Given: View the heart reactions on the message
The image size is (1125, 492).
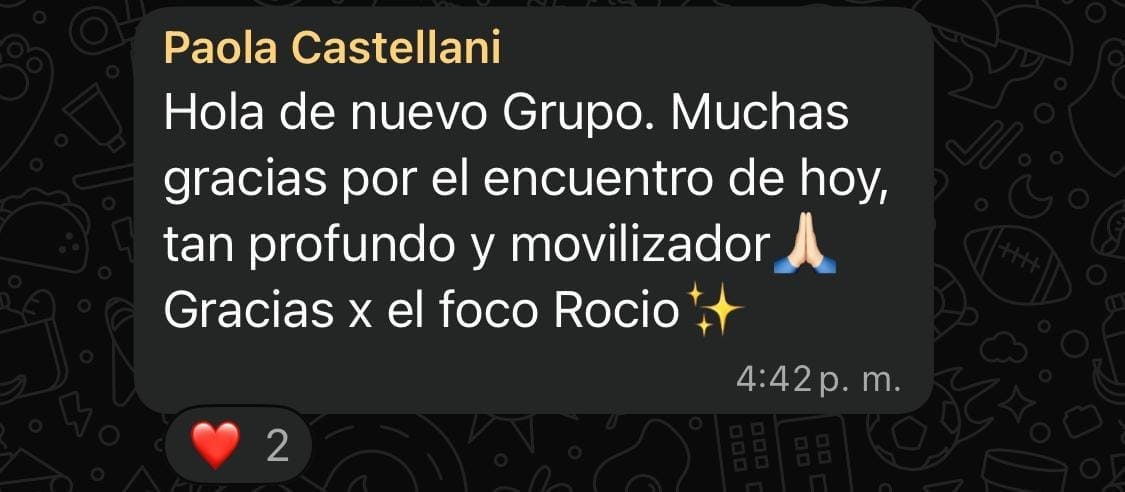Looking at the screenshot, I should pos(240,444).
